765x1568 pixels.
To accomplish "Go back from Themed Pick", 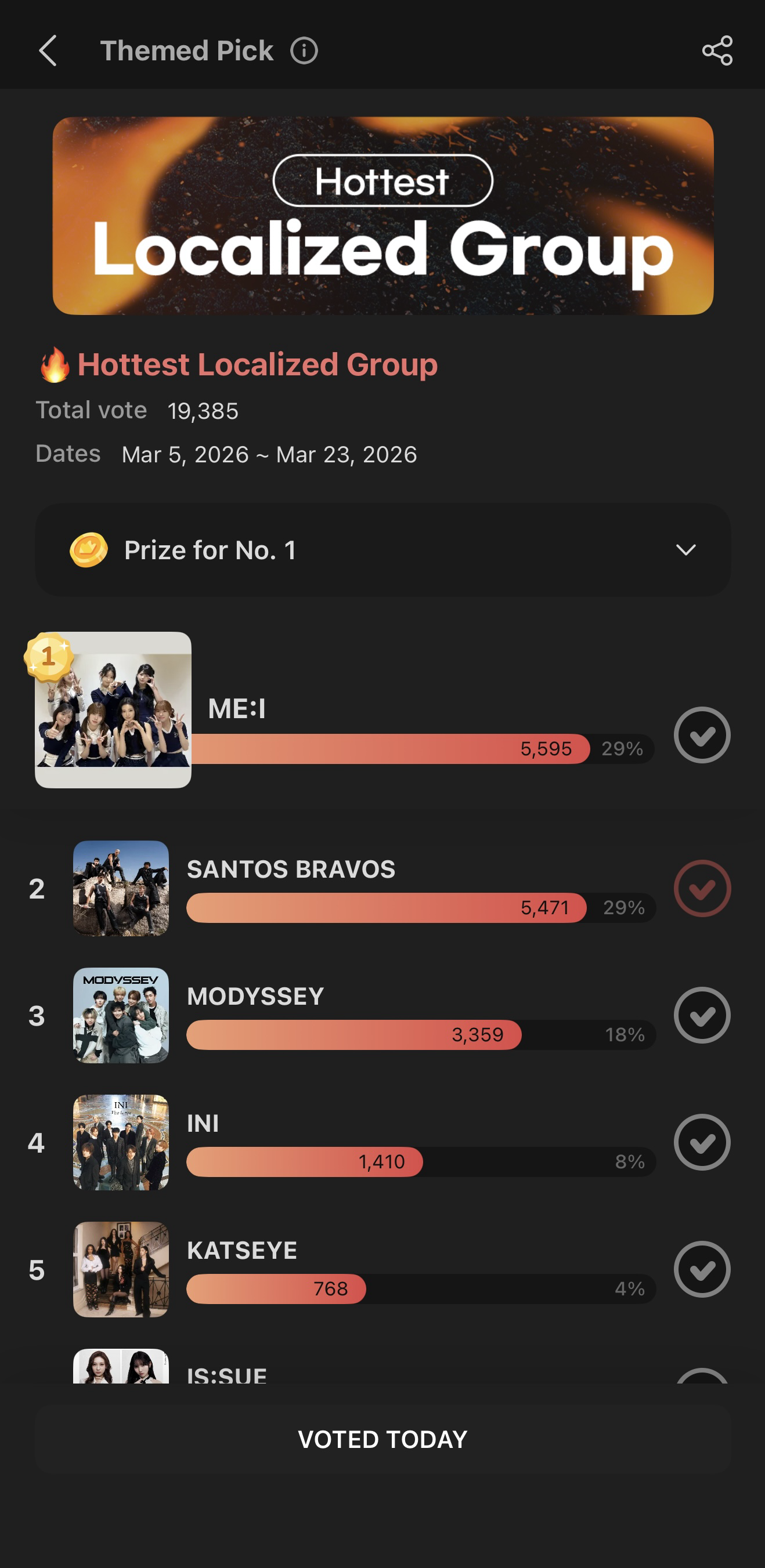I will tap(48, 50).
